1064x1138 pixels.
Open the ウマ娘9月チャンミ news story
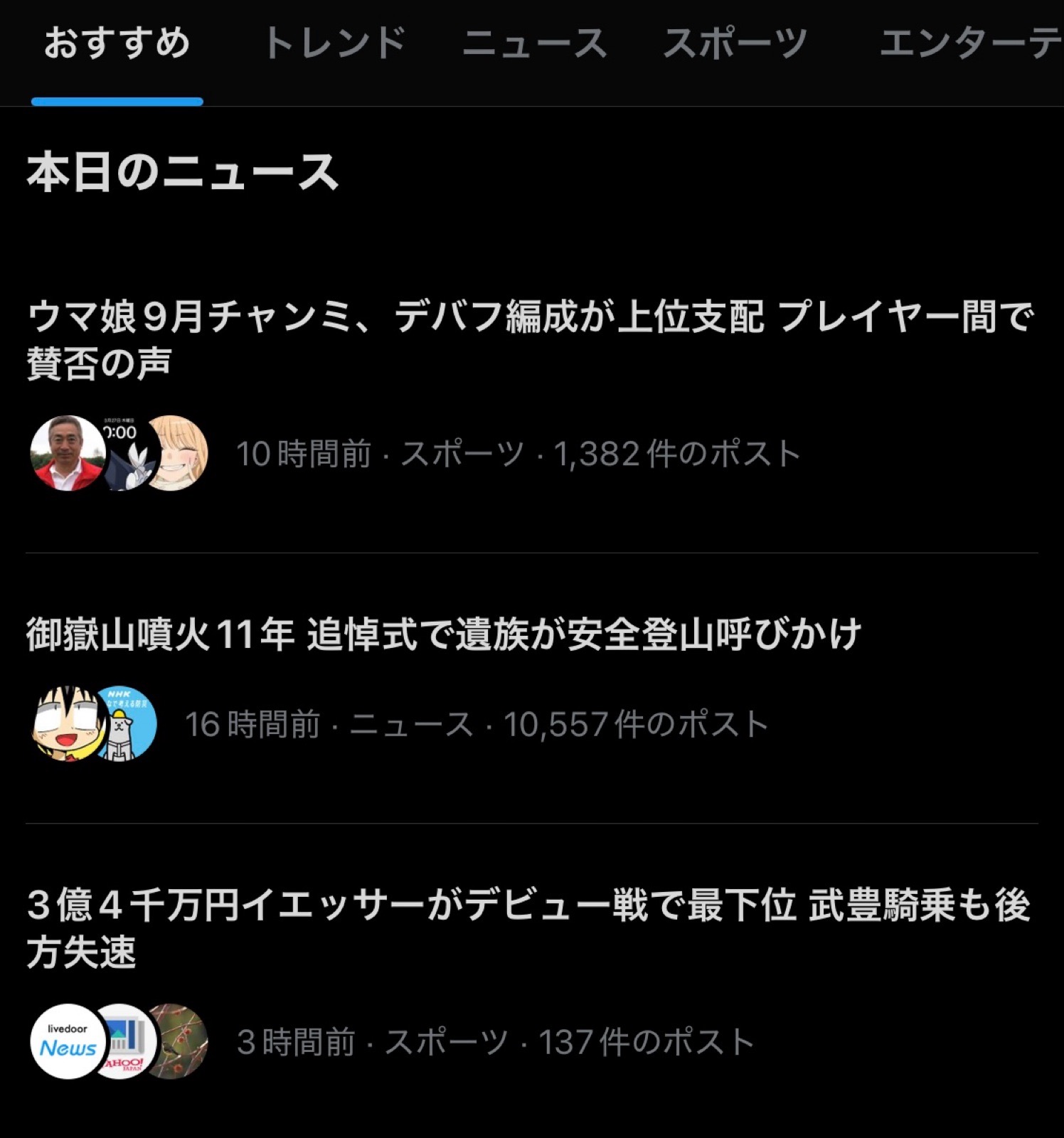tap(530, 340)
